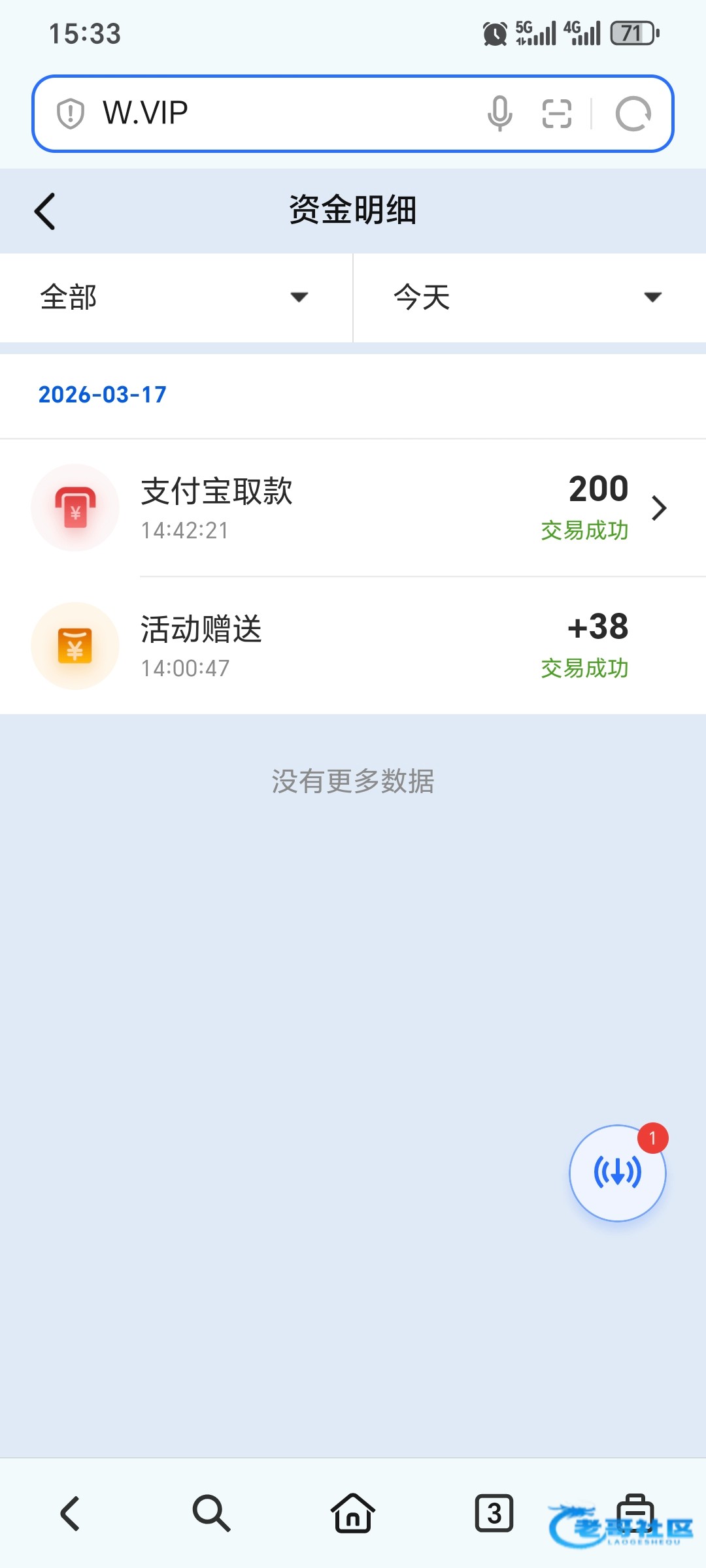Start voice search with the microphone icon
This screenshot has height=1568, width=706.
[500, 114]
